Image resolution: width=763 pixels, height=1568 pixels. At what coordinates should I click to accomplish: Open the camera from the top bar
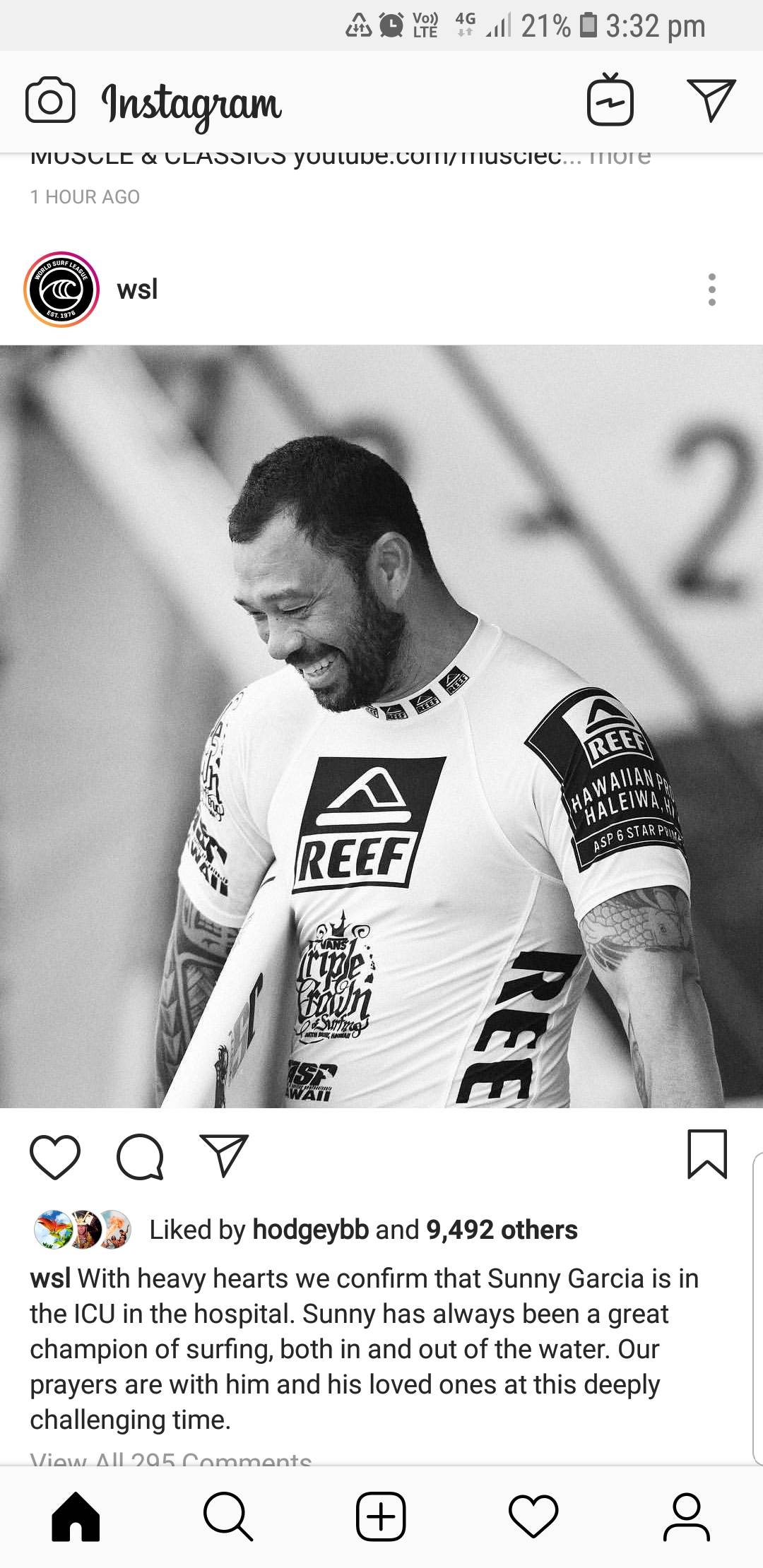49,102
